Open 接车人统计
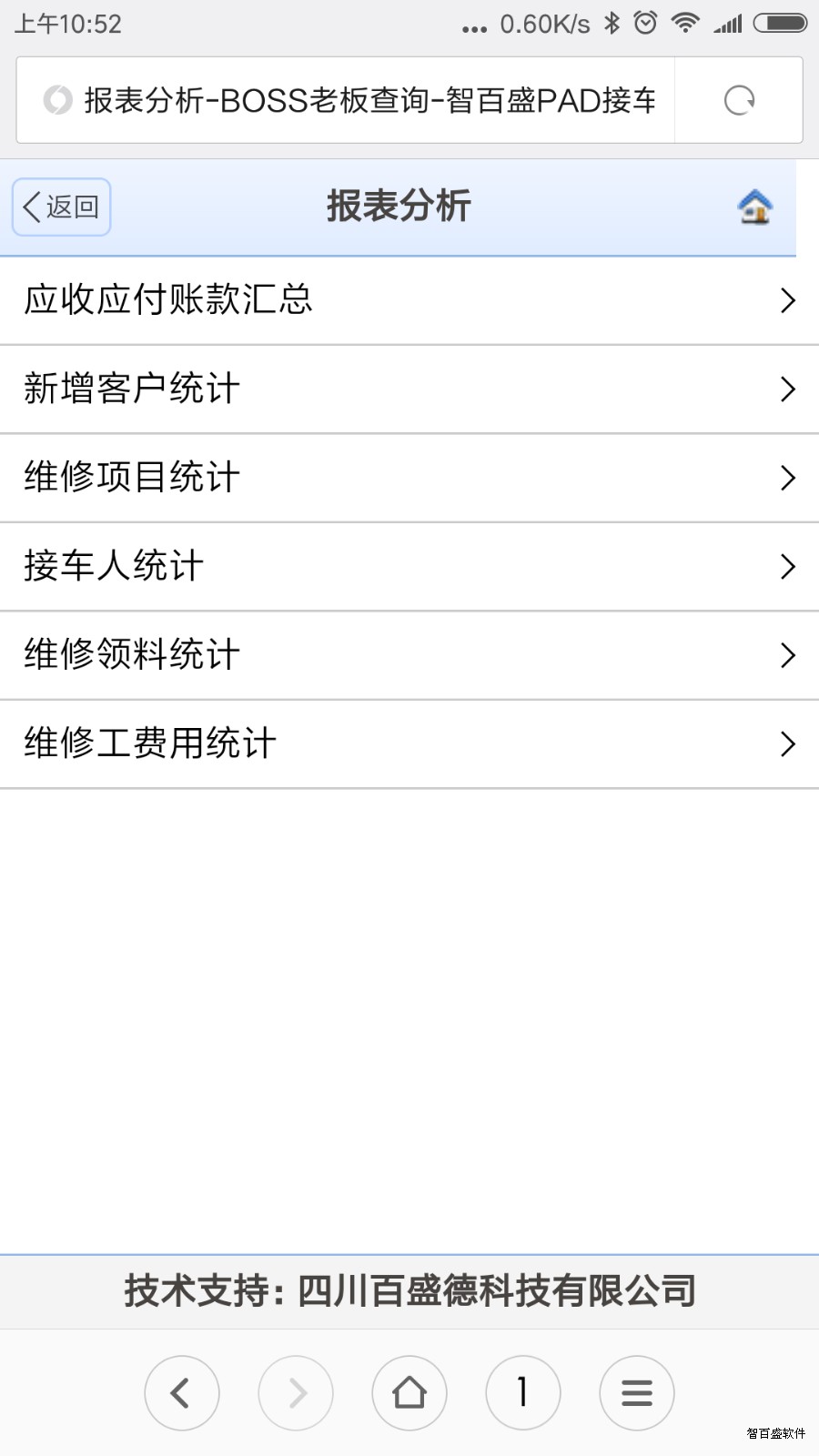Screen dimensions: 819x1456 coord(409,567)
